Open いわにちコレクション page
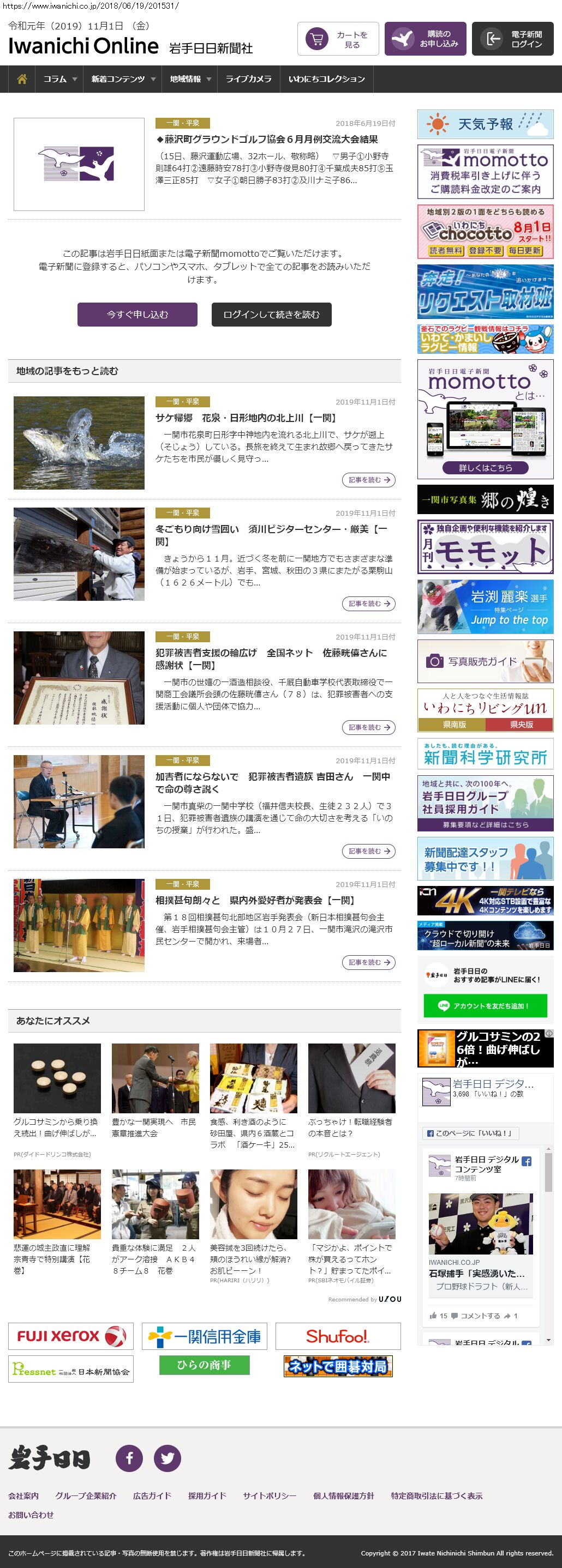562x1568 pixels. coord(326,79)
